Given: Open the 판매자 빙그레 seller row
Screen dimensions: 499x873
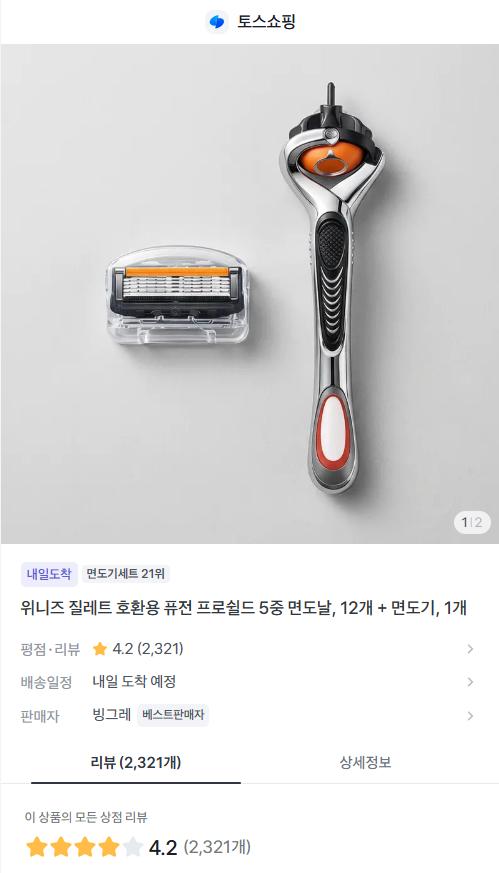Looking at the screenshot, I should click(248, 715).
